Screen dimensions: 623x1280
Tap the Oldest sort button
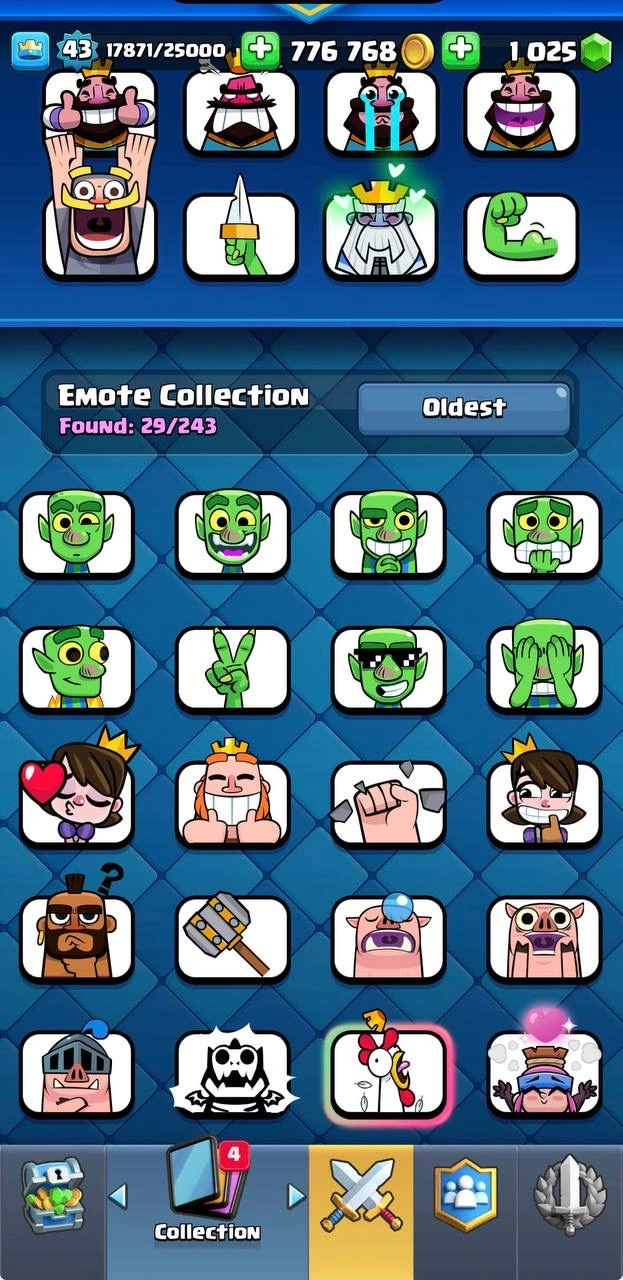pyautogui.click(x=464, y=408)
